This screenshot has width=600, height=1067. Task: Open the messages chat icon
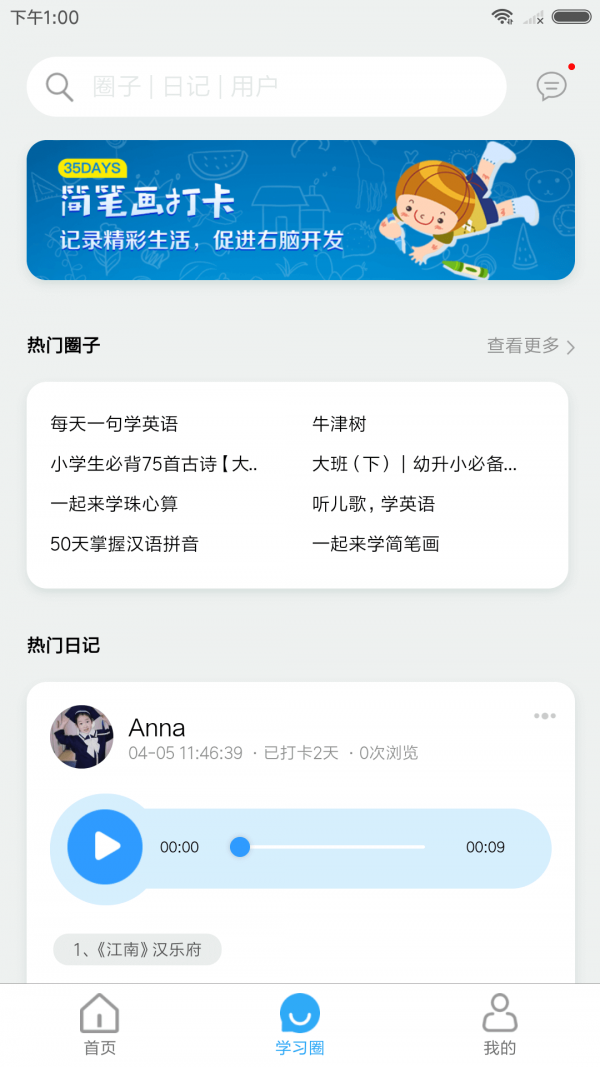pyautogui.click(x=551, y=86)
